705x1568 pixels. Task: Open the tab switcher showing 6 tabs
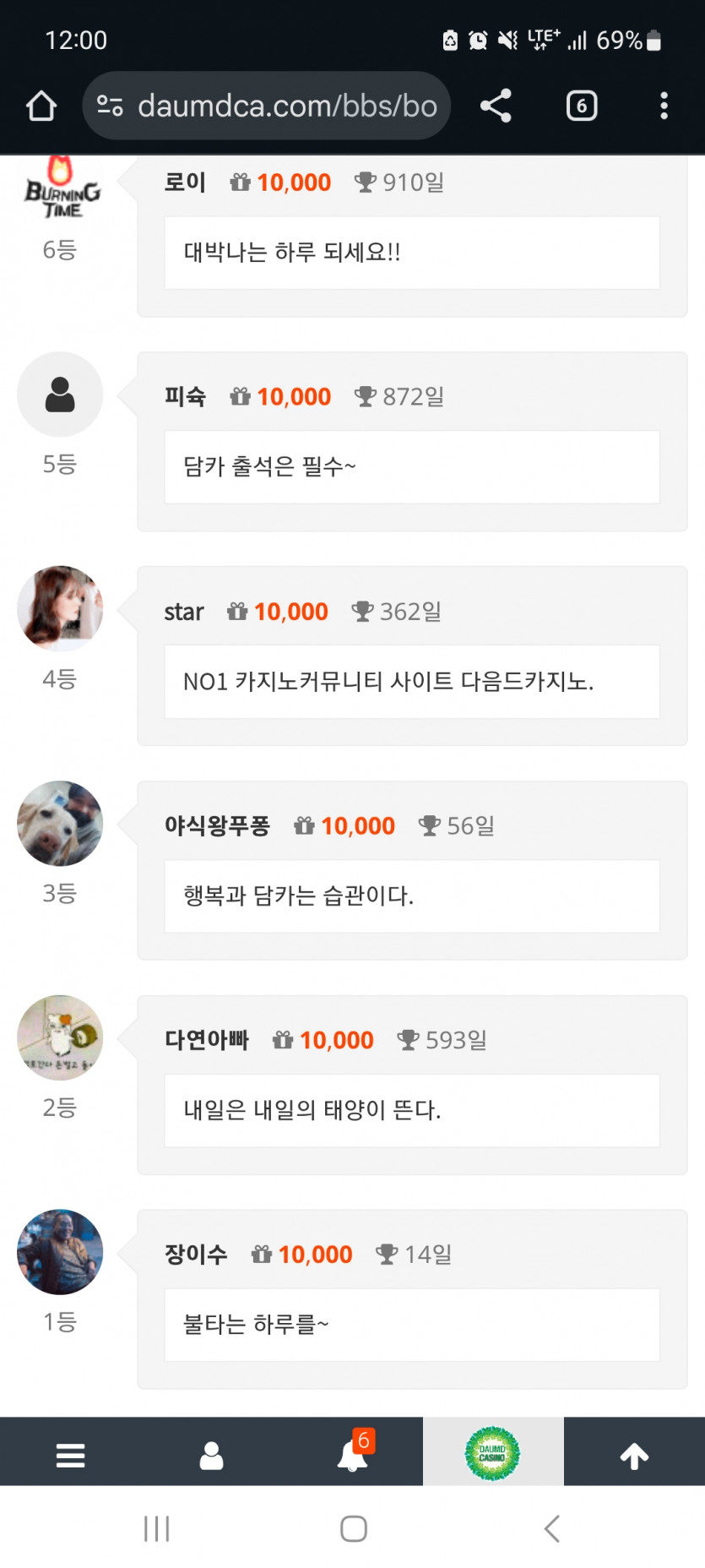click(581, 106)
